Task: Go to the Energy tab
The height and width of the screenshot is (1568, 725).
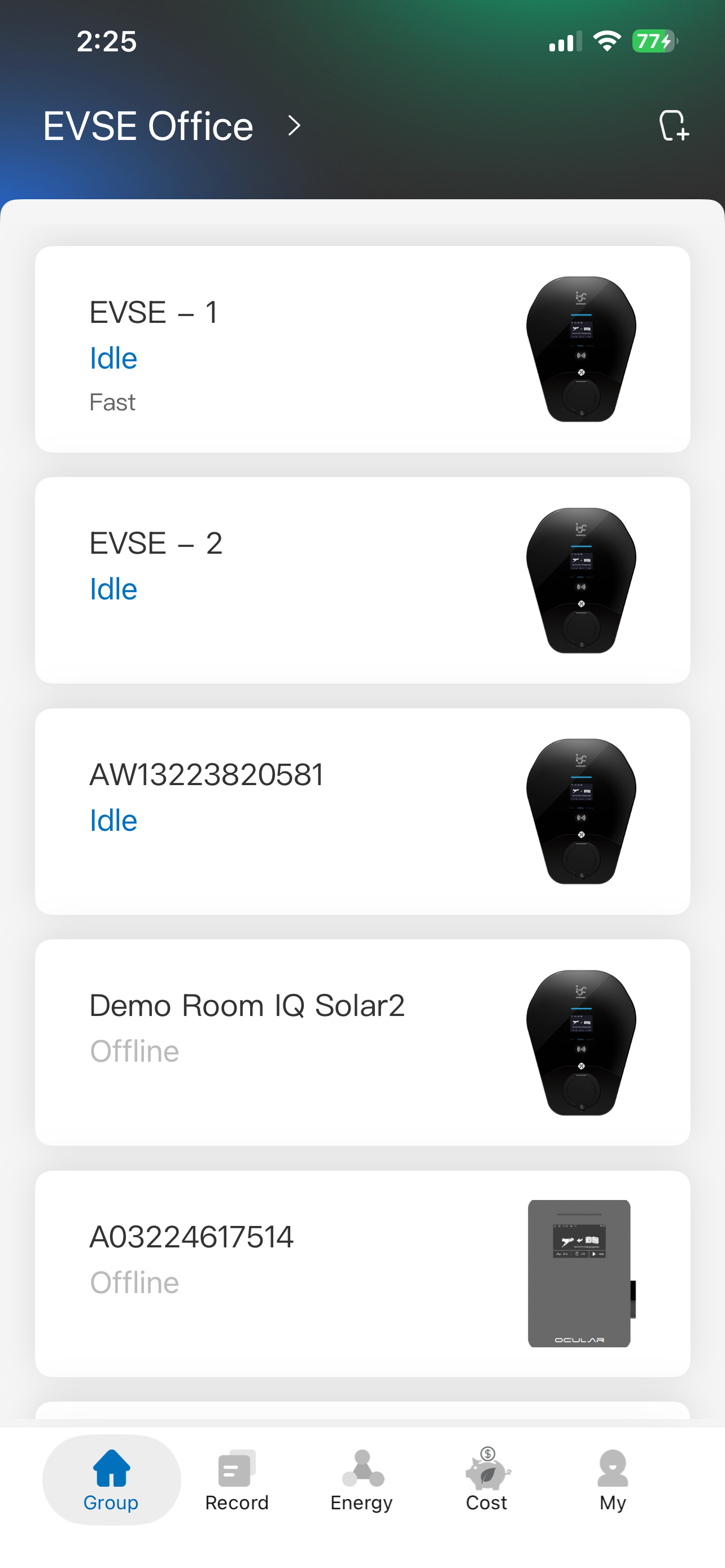Action: [361, 1480]
